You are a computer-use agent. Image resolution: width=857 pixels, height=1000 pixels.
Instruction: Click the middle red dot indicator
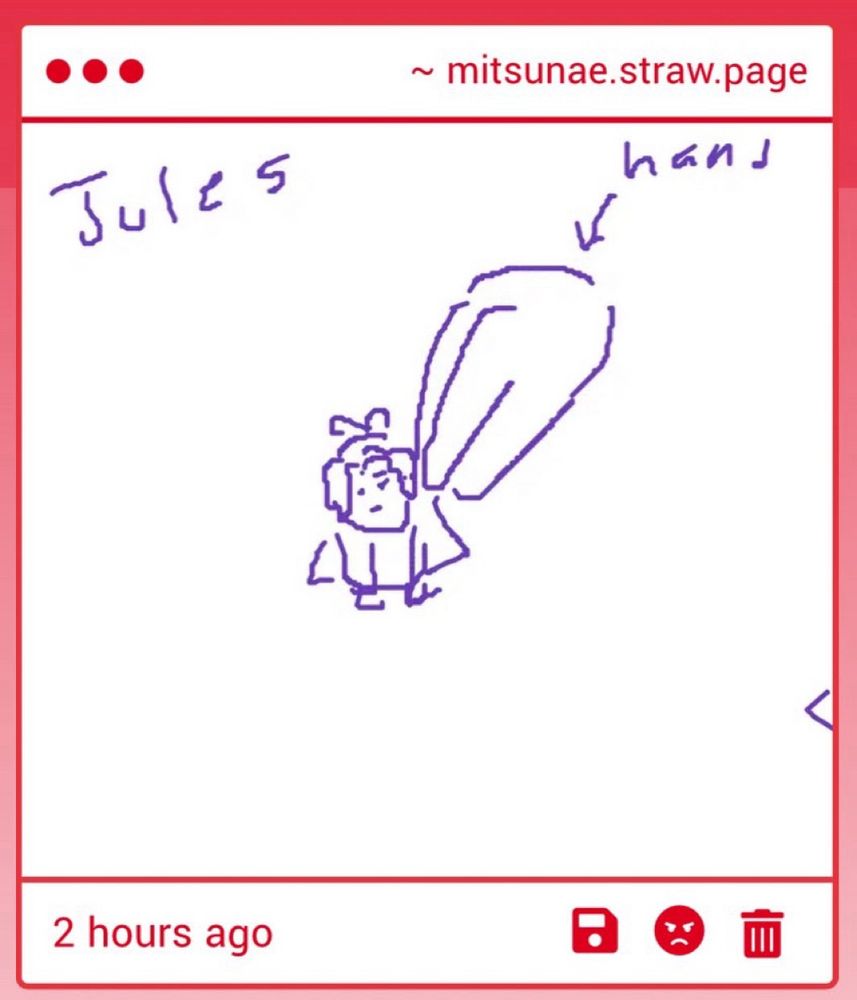(94, 70)
